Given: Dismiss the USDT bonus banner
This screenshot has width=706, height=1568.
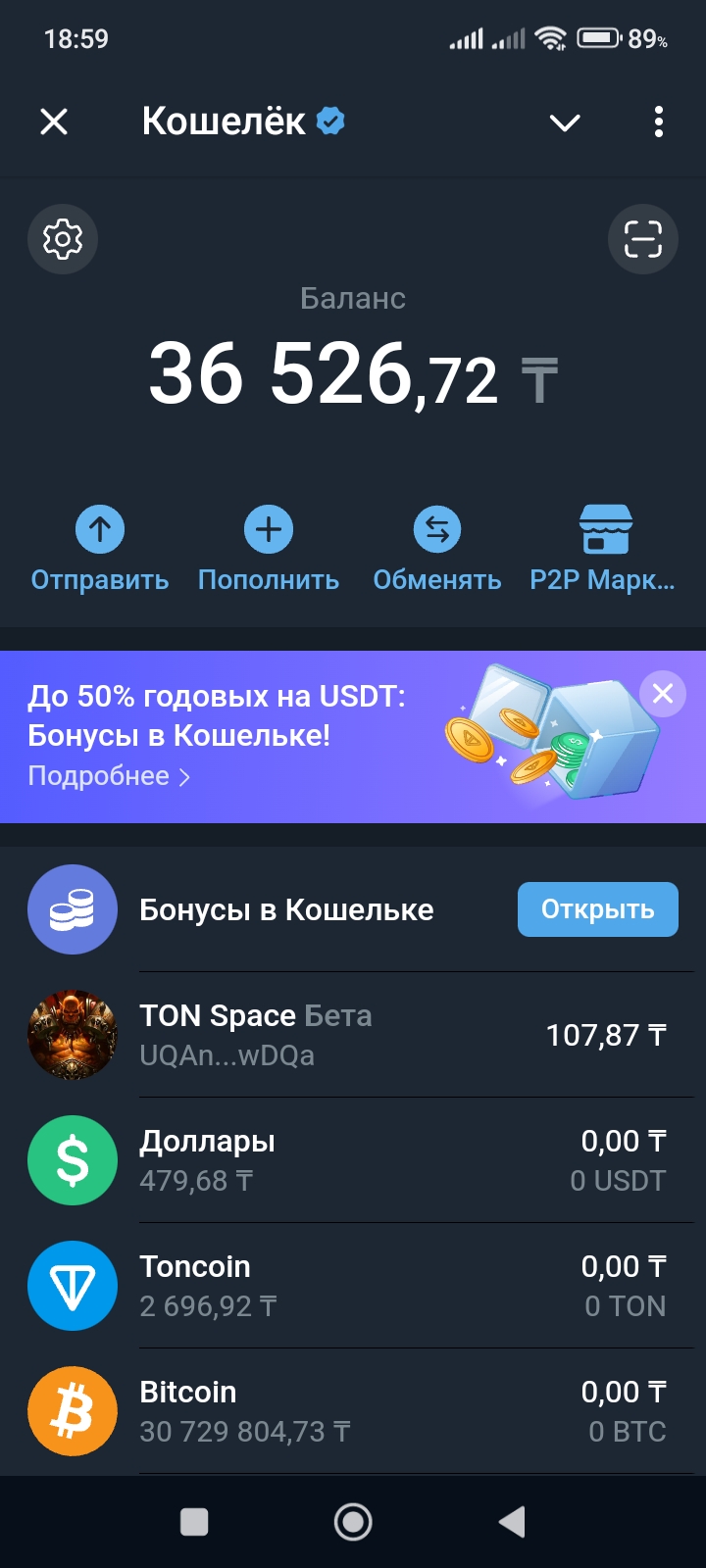Looking at the screenshot, I should (663, 694).
